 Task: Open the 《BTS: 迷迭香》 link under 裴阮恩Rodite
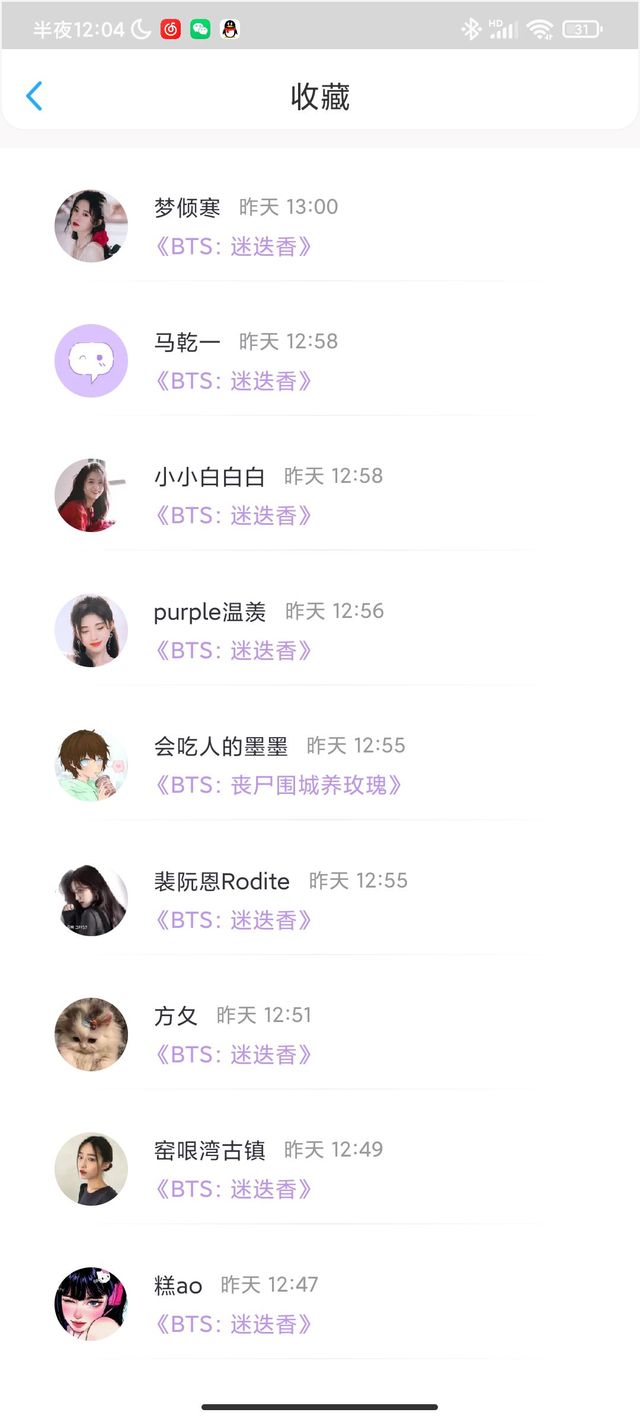[233, 920]
